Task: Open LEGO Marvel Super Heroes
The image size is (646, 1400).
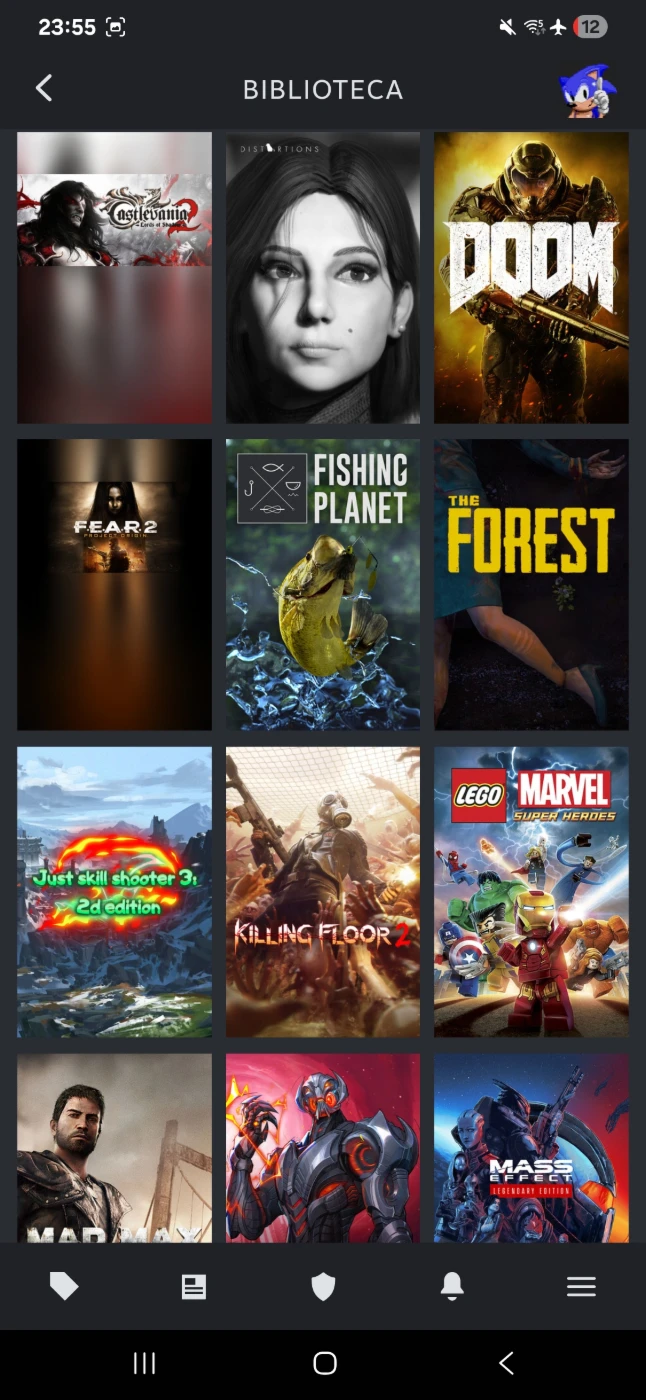Action: (531, 892)
